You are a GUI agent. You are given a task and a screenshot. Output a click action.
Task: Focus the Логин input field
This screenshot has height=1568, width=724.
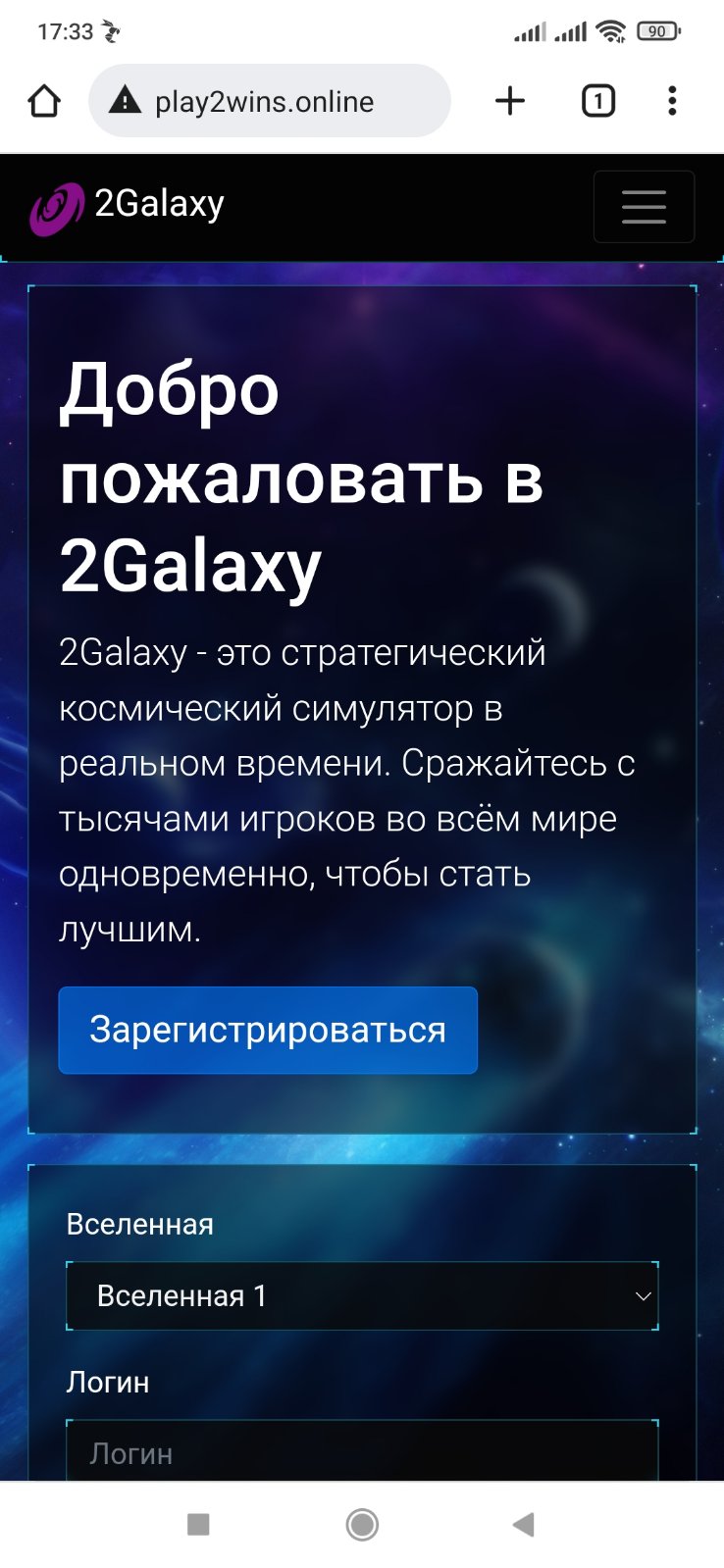362,1452
